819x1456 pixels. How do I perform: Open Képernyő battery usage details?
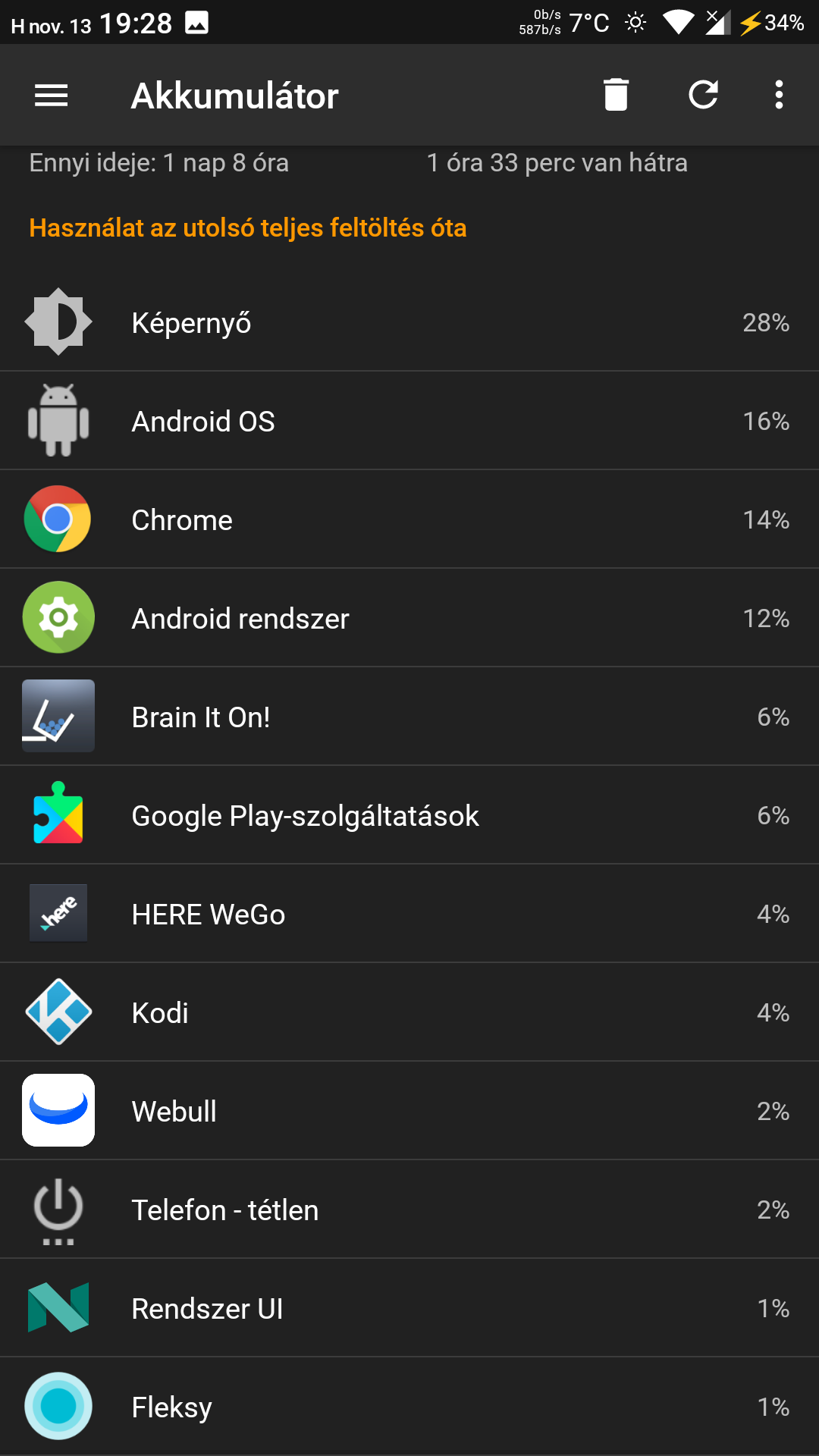tap(409, 323)
